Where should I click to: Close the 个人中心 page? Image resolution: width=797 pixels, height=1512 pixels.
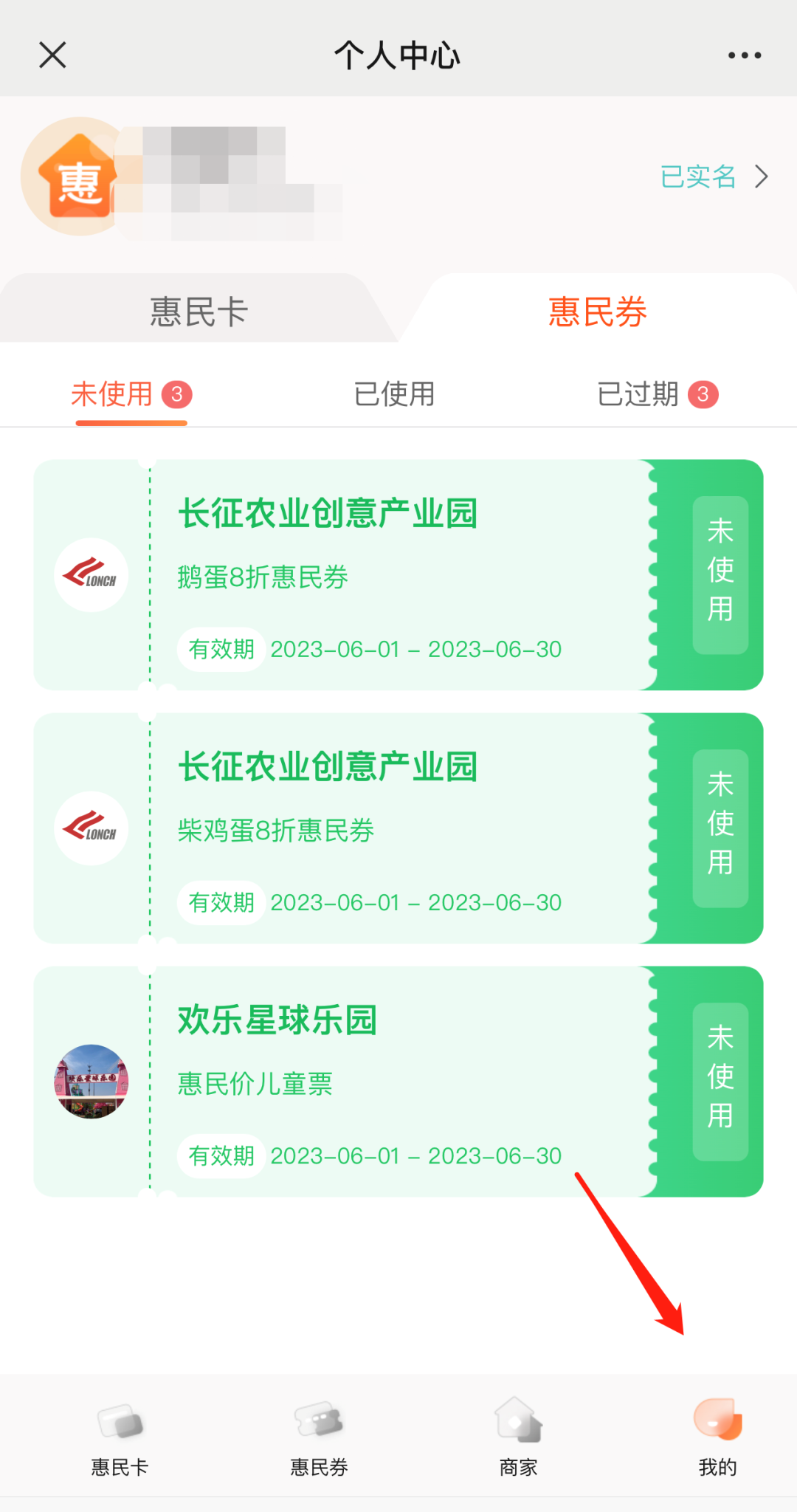52,55
